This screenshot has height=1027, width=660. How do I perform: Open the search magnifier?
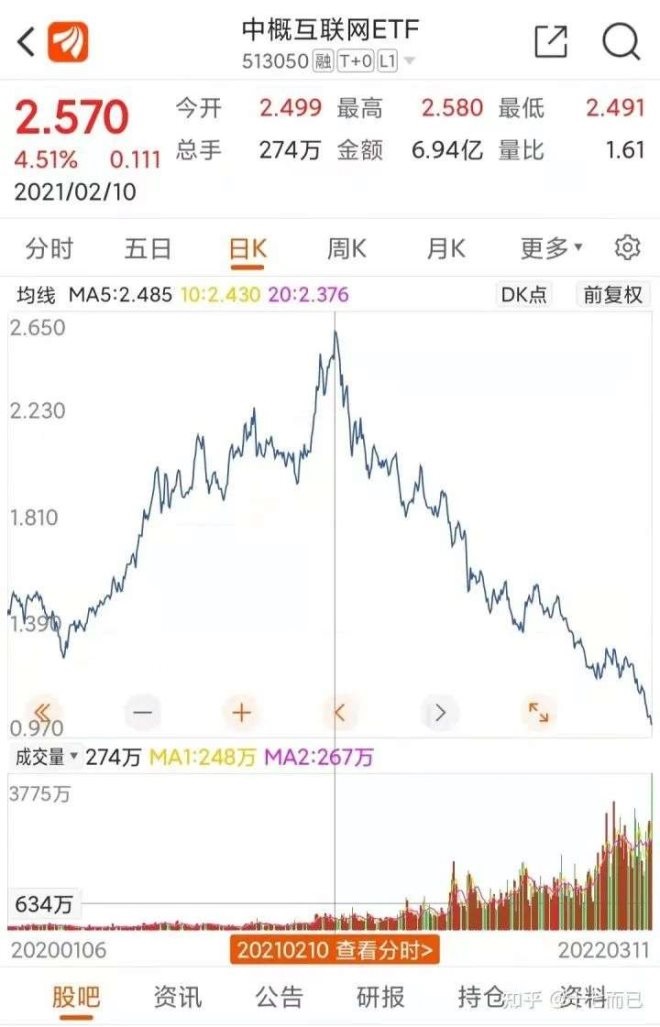621,42
